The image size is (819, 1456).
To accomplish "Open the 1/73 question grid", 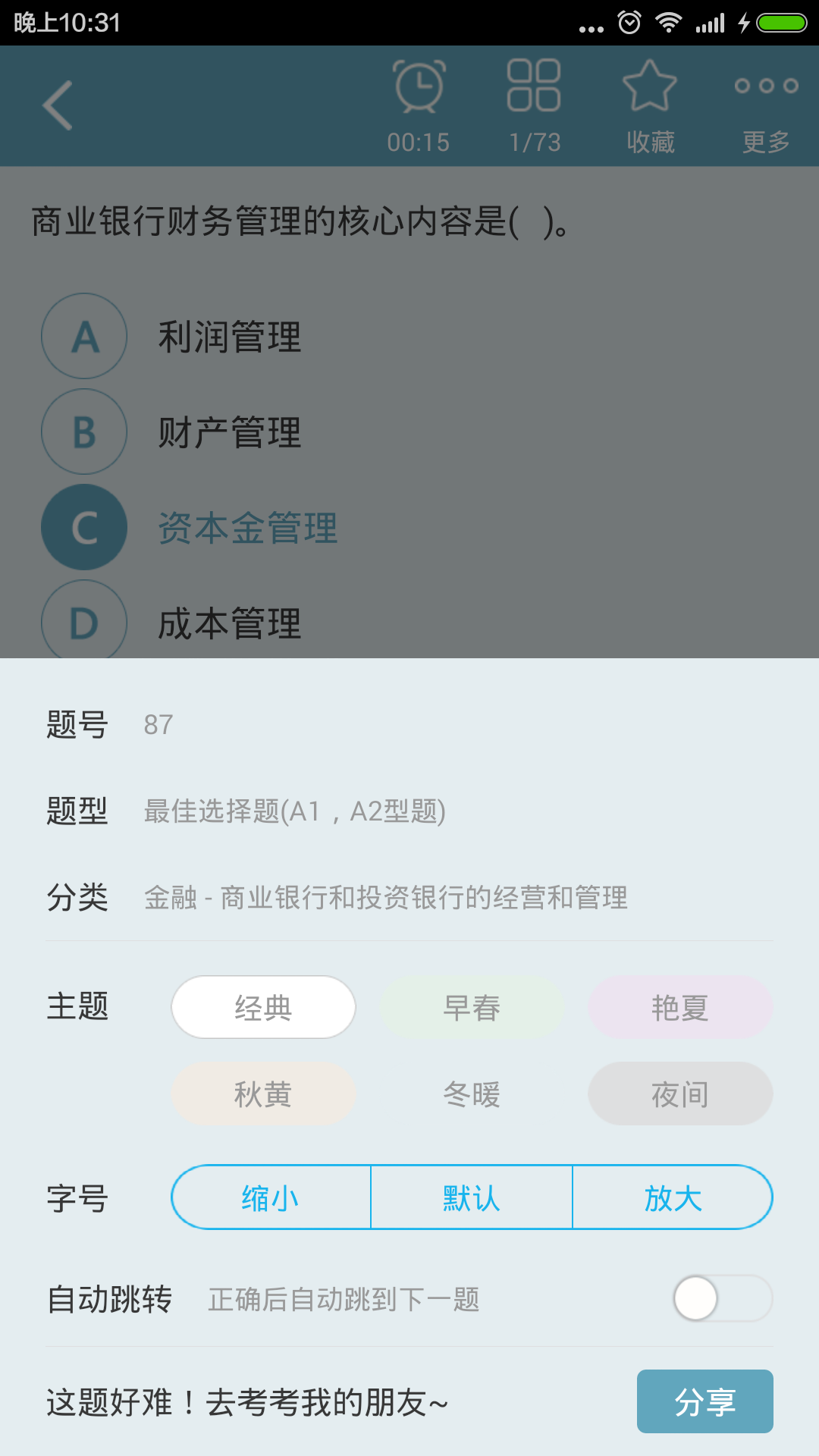I will [x=535, y=105].
